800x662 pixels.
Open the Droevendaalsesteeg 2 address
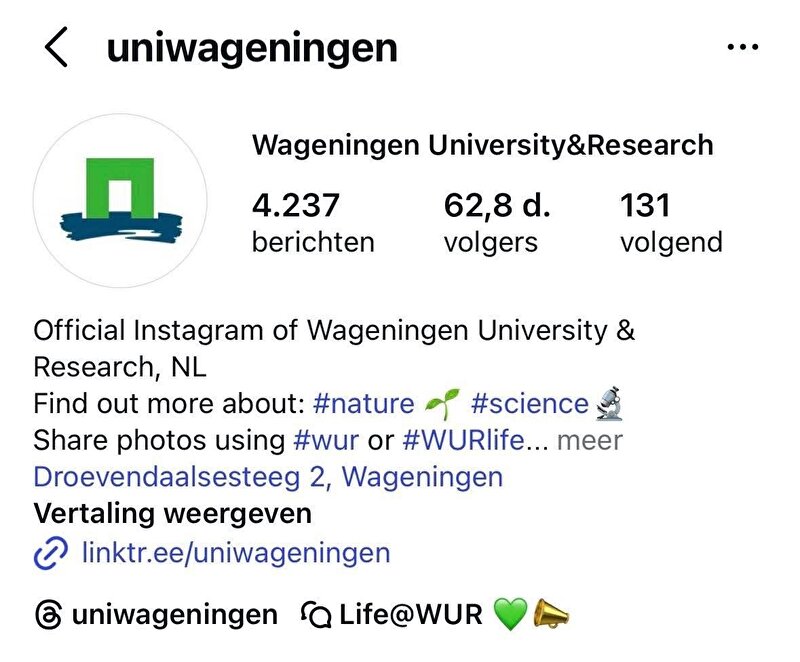point(268,477)
